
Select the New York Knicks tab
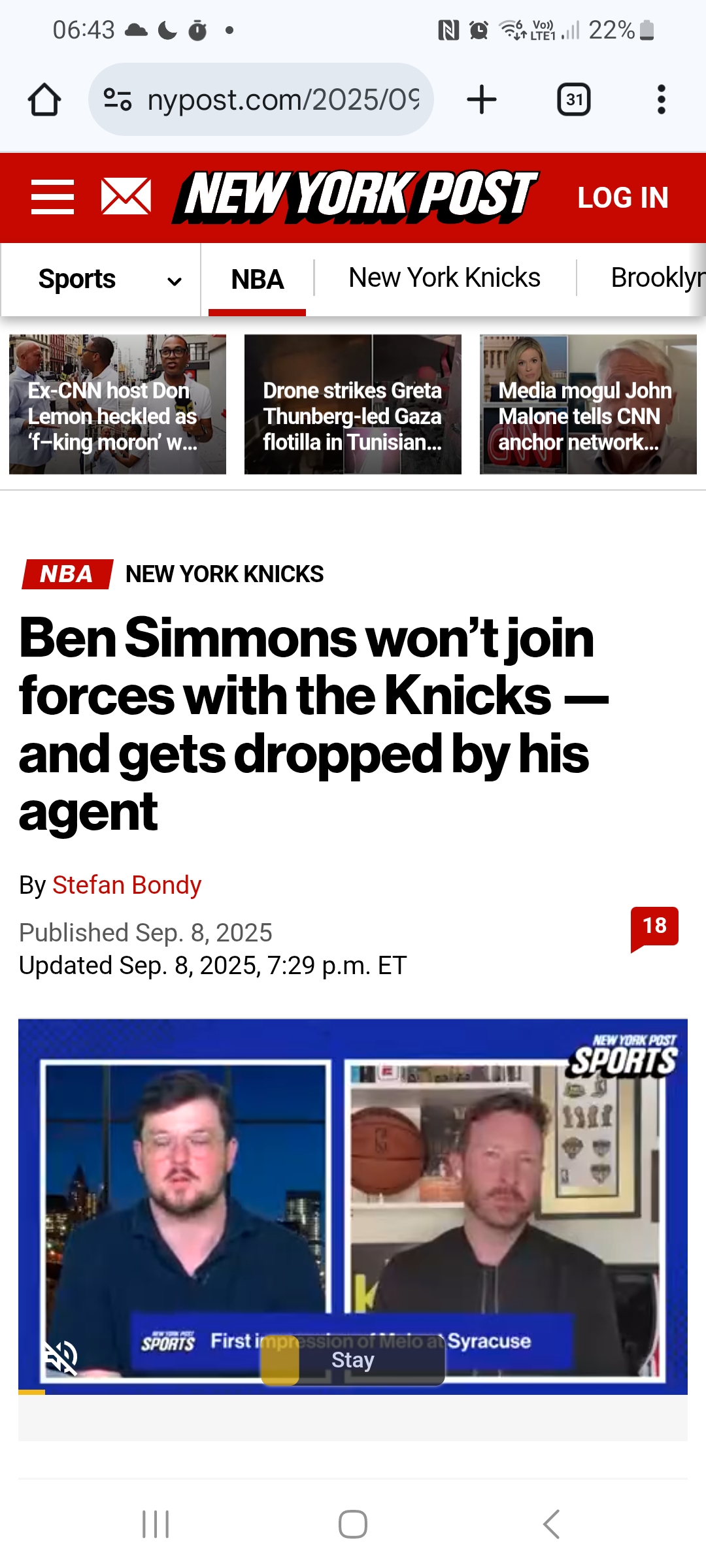point(444,278)
